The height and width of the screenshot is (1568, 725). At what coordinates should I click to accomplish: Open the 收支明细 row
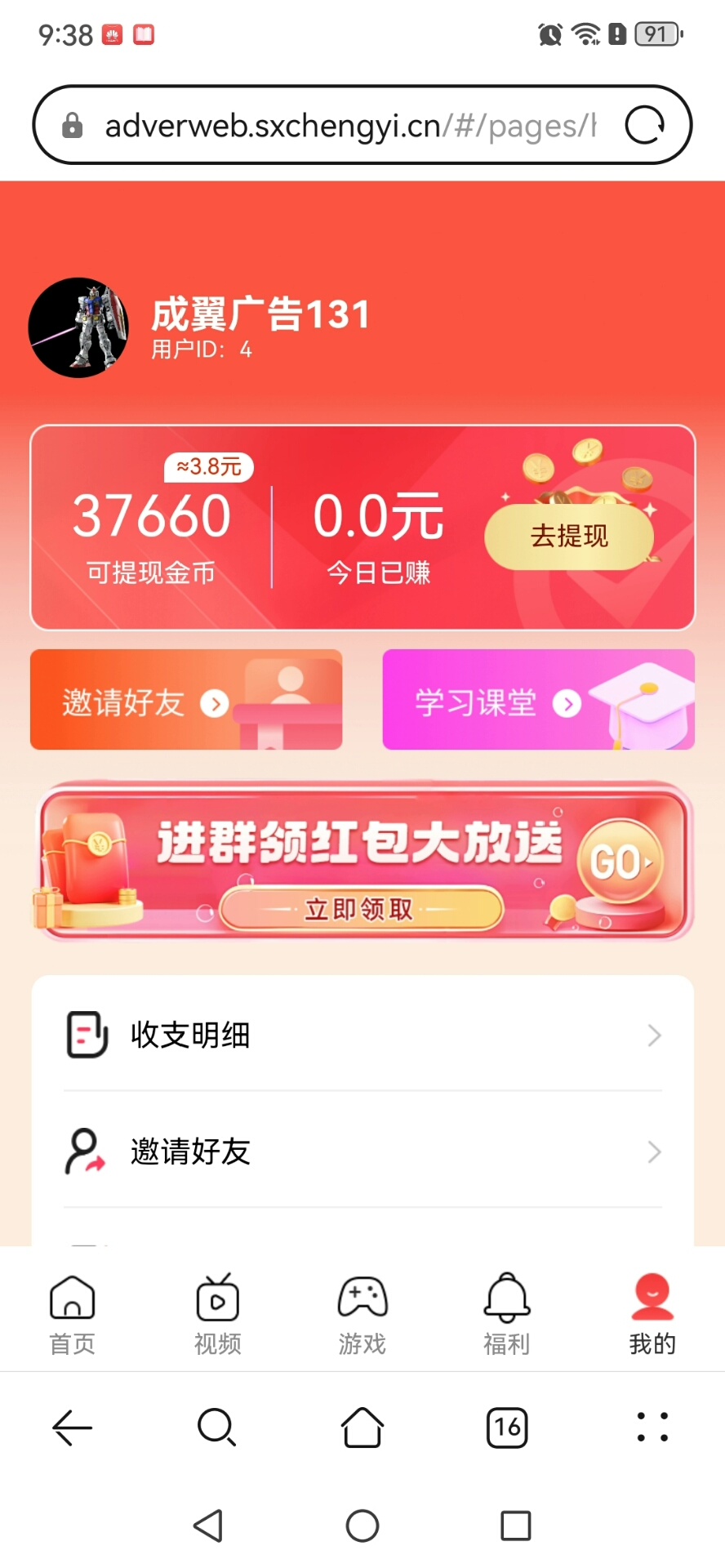(x=362, y=1035)
